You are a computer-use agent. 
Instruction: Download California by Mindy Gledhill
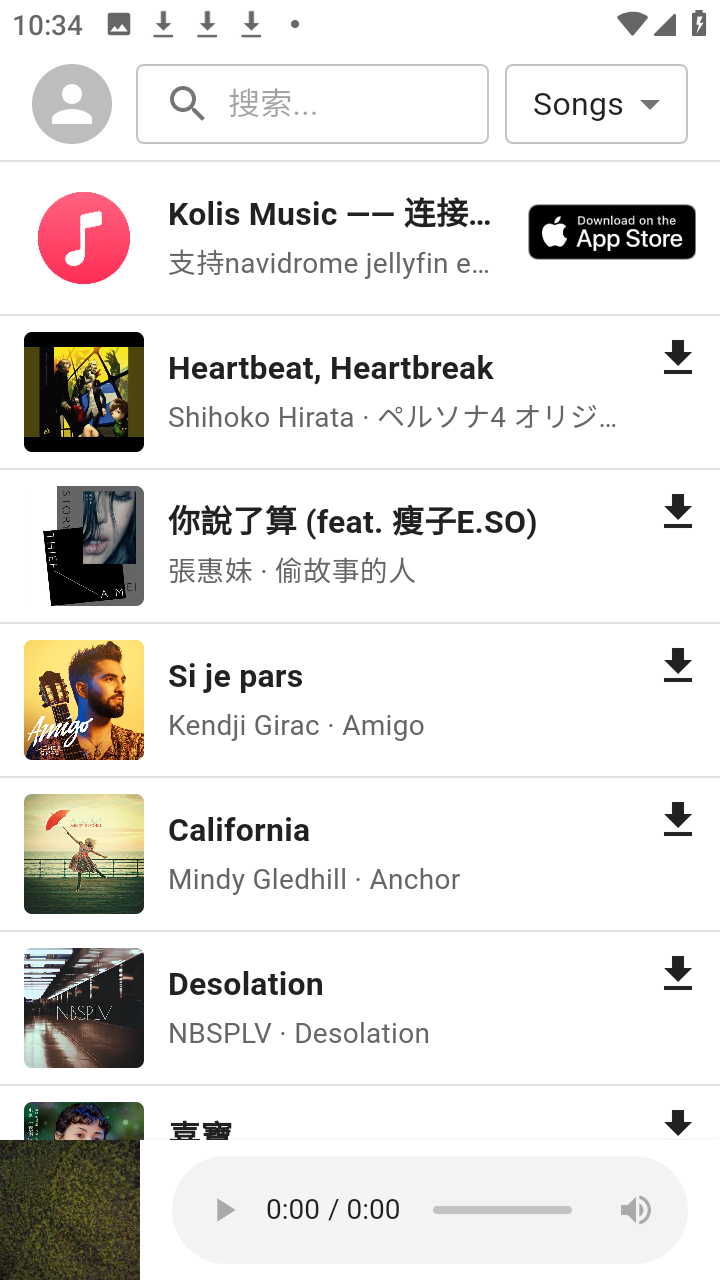[x=677, y=820]
